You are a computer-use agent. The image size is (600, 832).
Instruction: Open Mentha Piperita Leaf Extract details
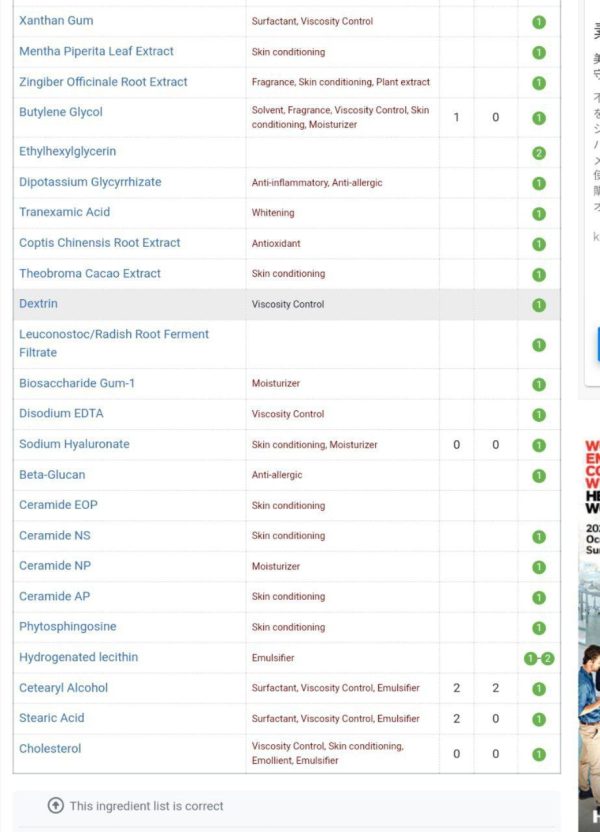click(96, 51)
